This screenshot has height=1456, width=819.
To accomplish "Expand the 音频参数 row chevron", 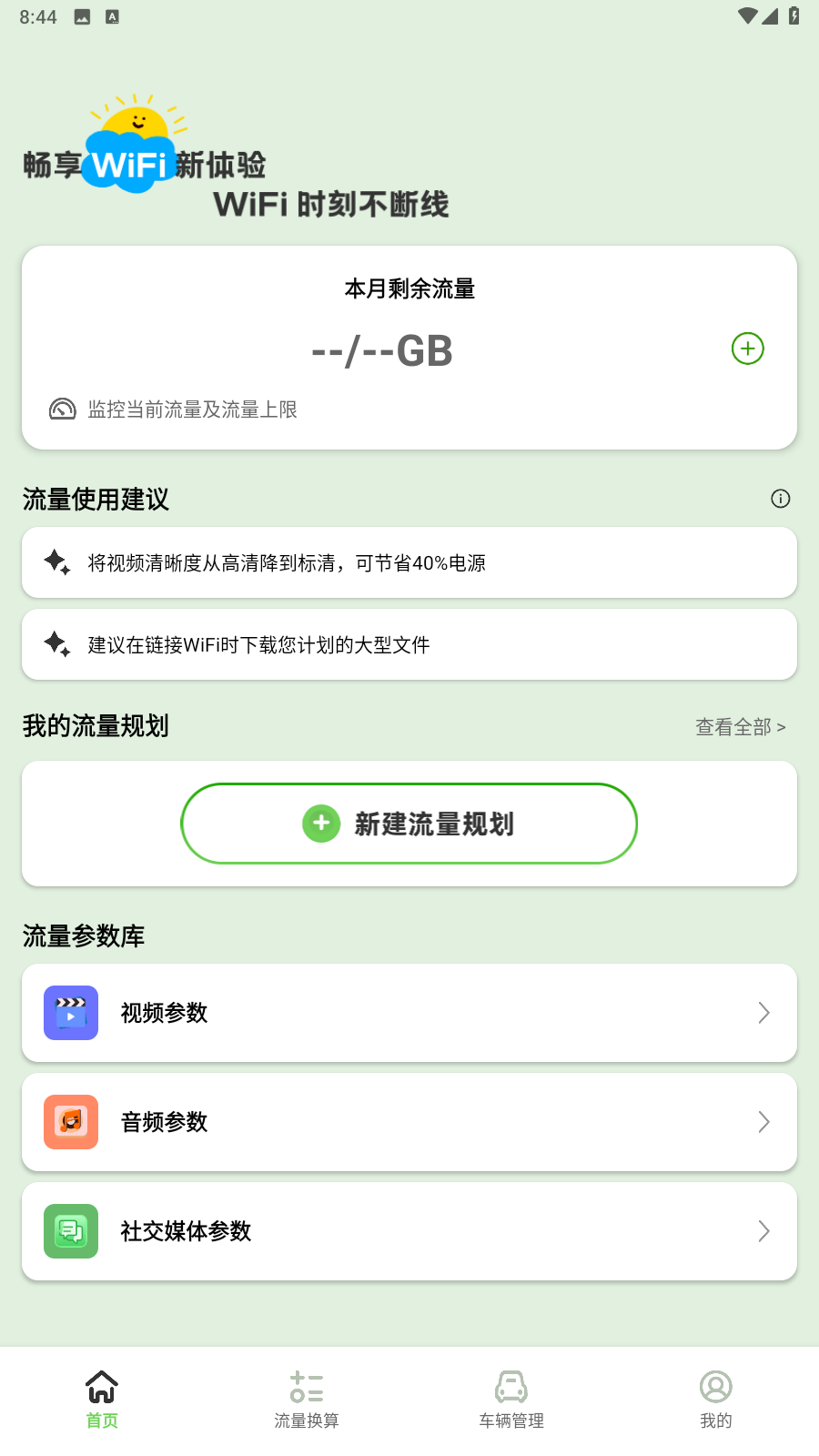I will (763, 1122).
